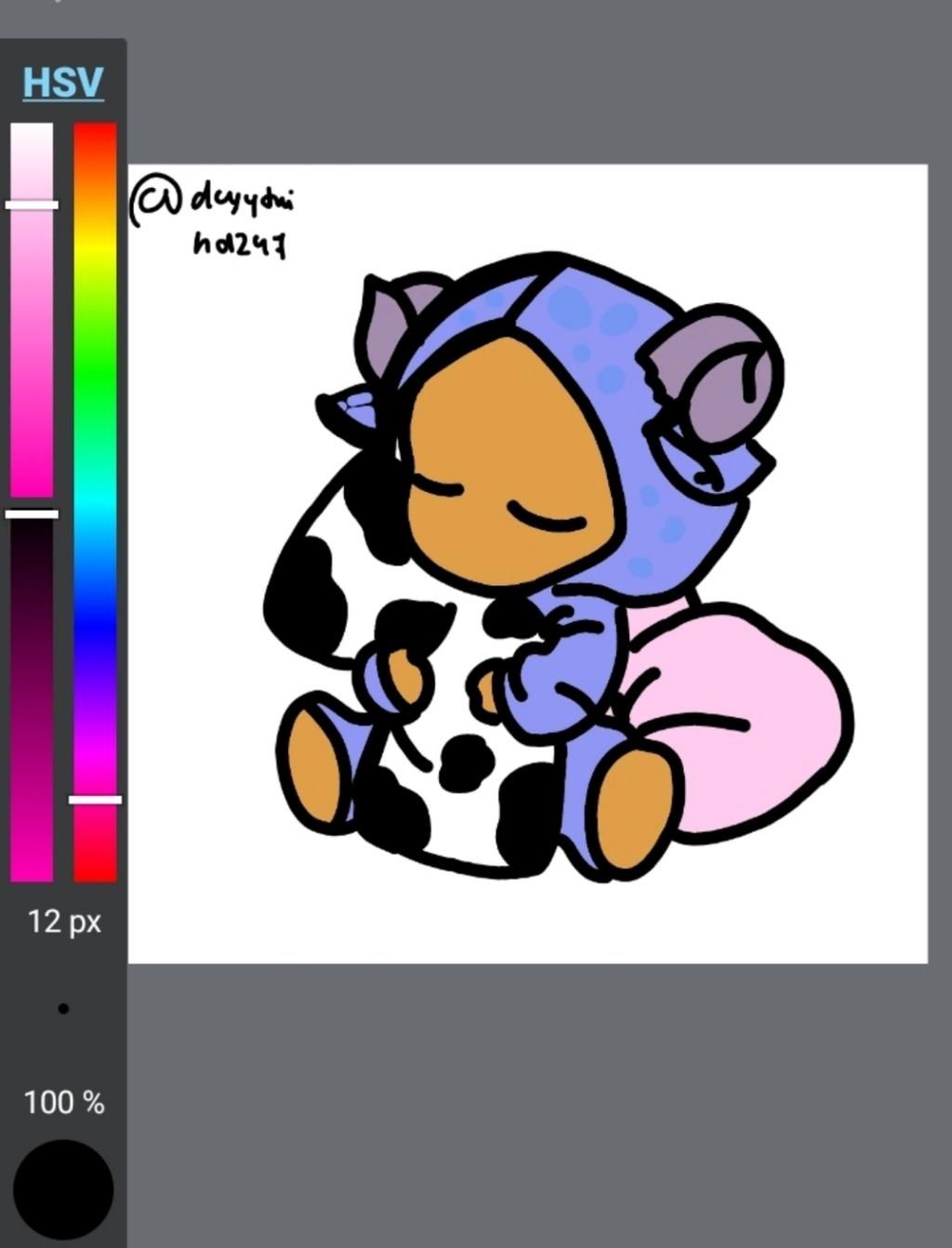Screen dimensions: 952x1248
Task: Tap the dark value brightness slider
Action: pos(32,697)
